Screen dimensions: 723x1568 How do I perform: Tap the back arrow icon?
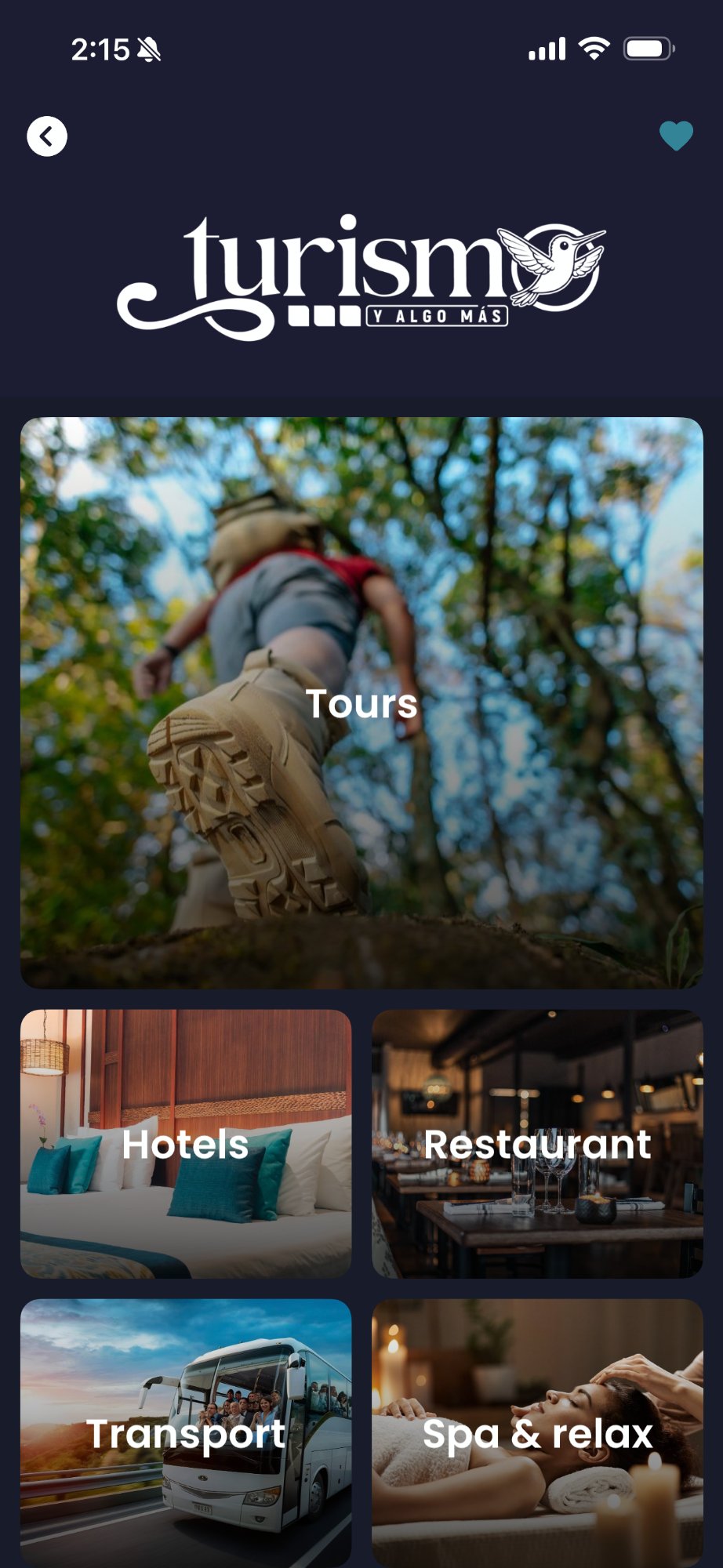47,135
